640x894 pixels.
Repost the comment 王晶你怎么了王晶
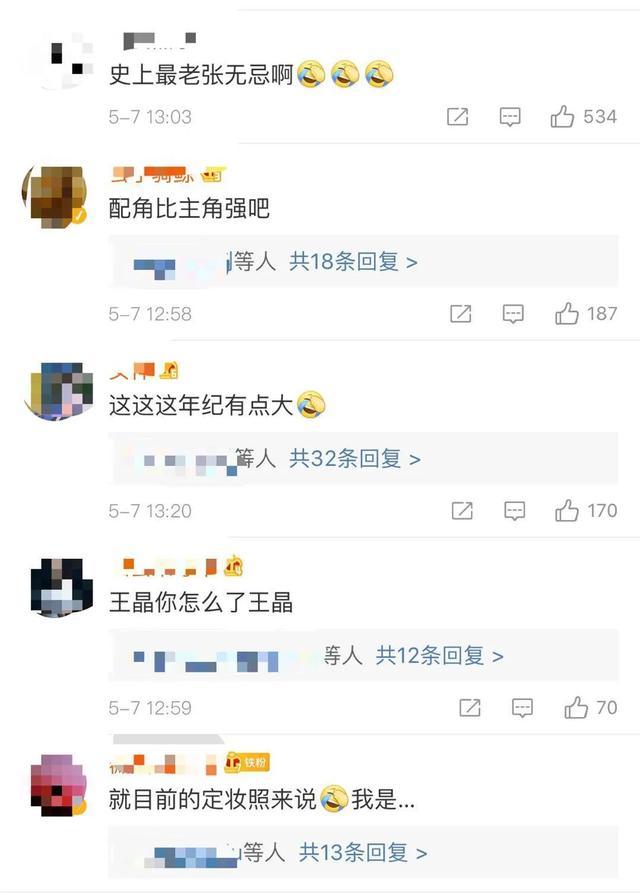469,708
